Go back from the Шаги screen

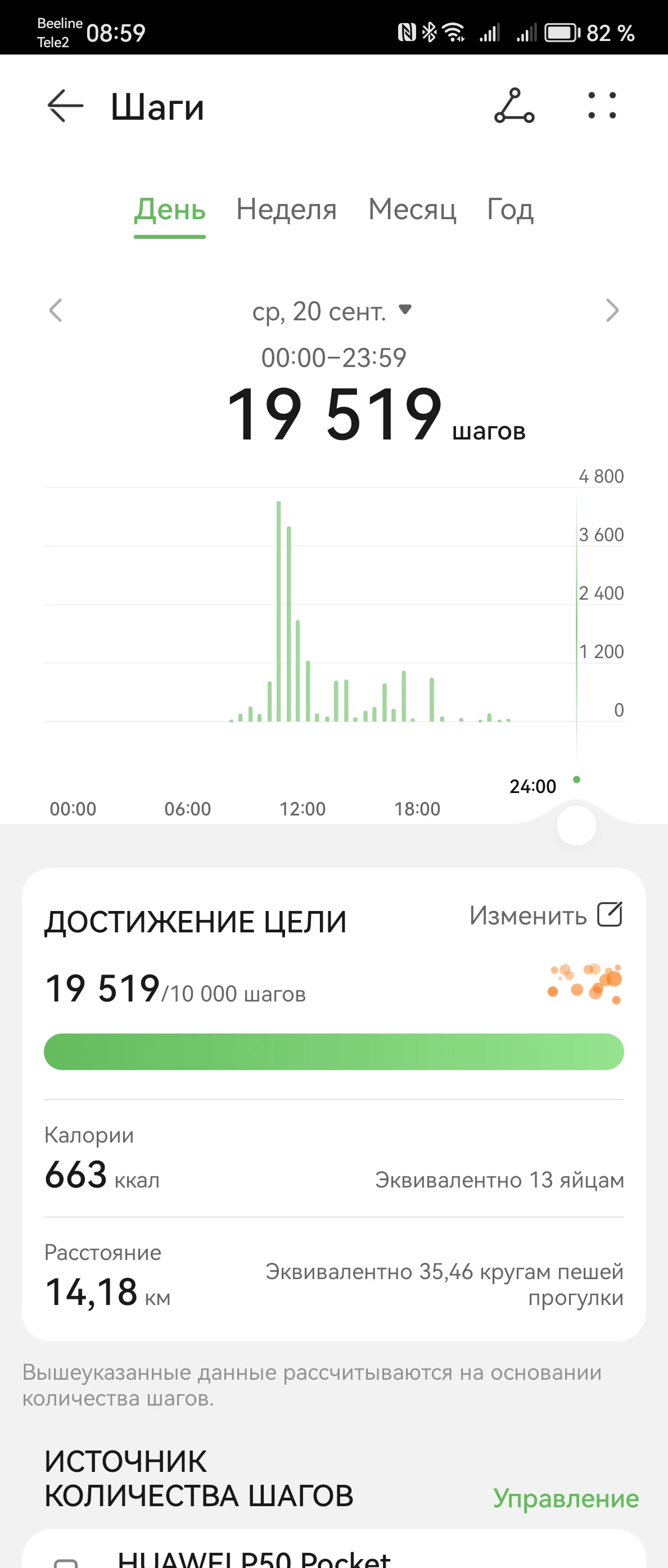pyautogui.click(x=65, y=107)
